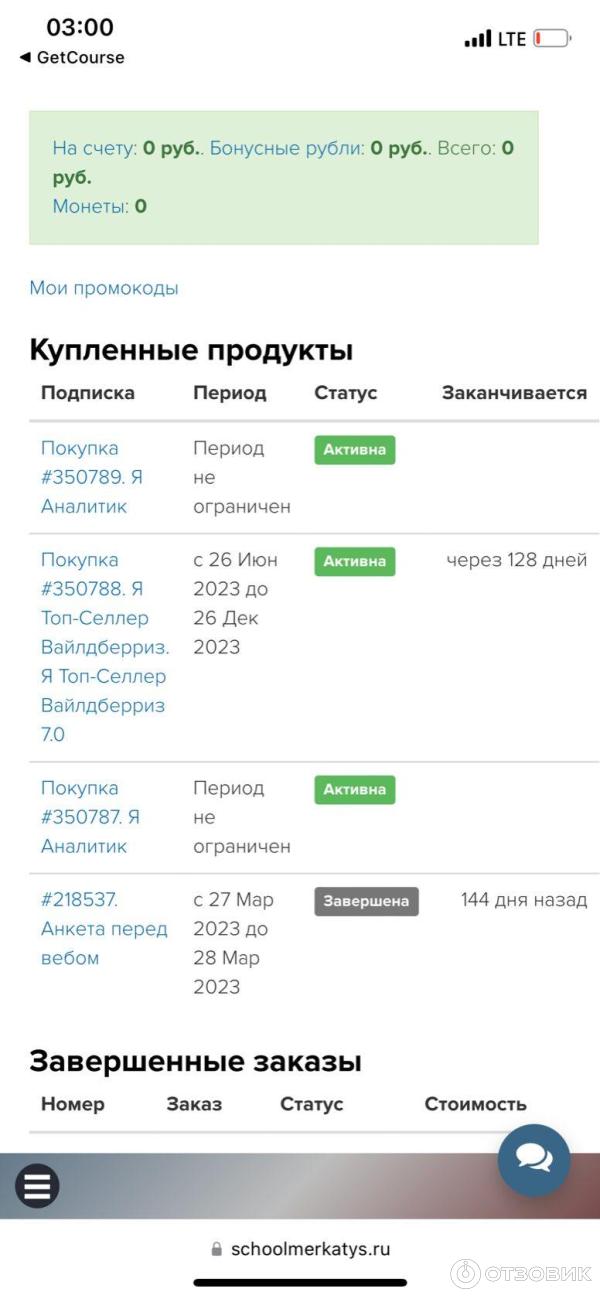The image size is (600, 1299).
Task: Open the Мои промокоды link
Action: tap(104, 288)
